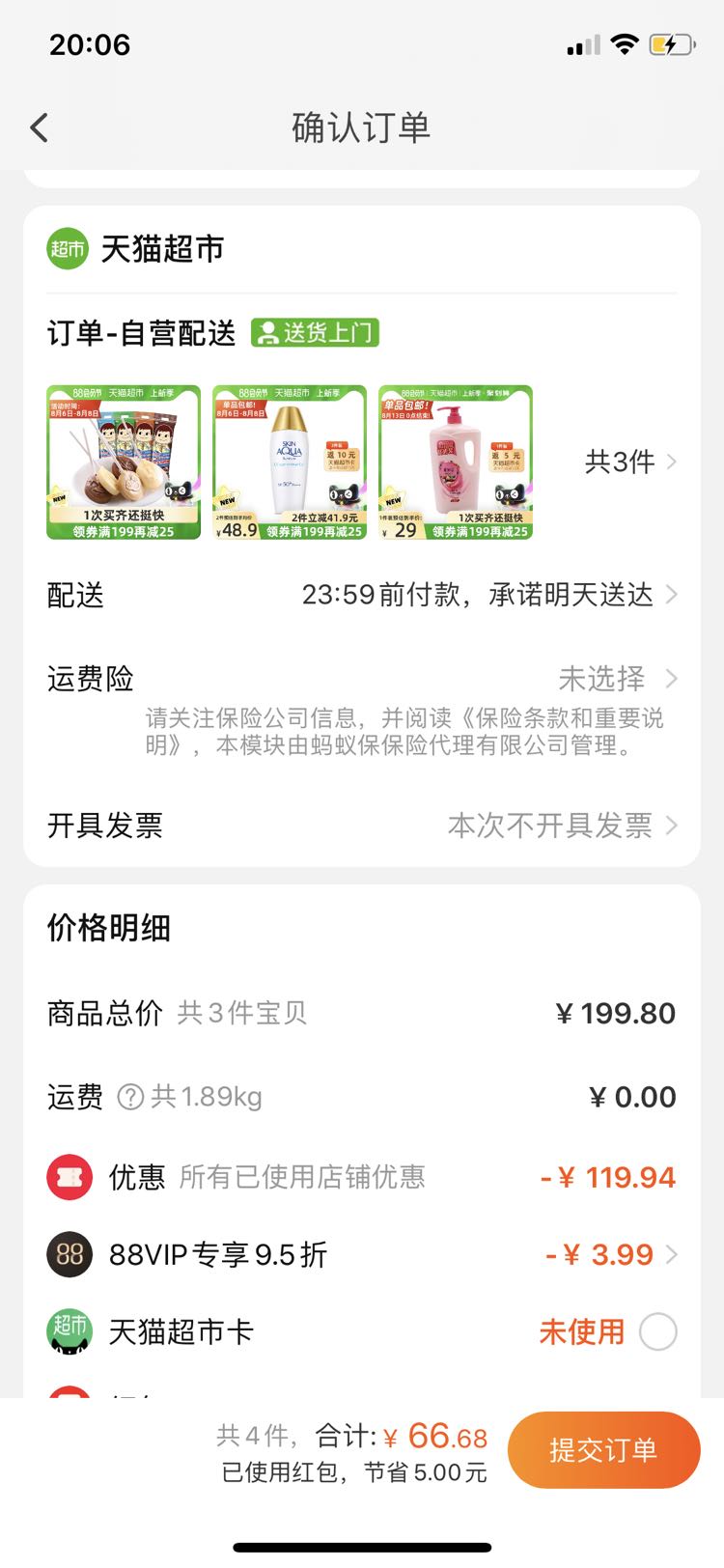Select the 天猫超市卡 radio button
Image resolution: width=724 pixels, height=1568 pixels.
(658, 1332)
